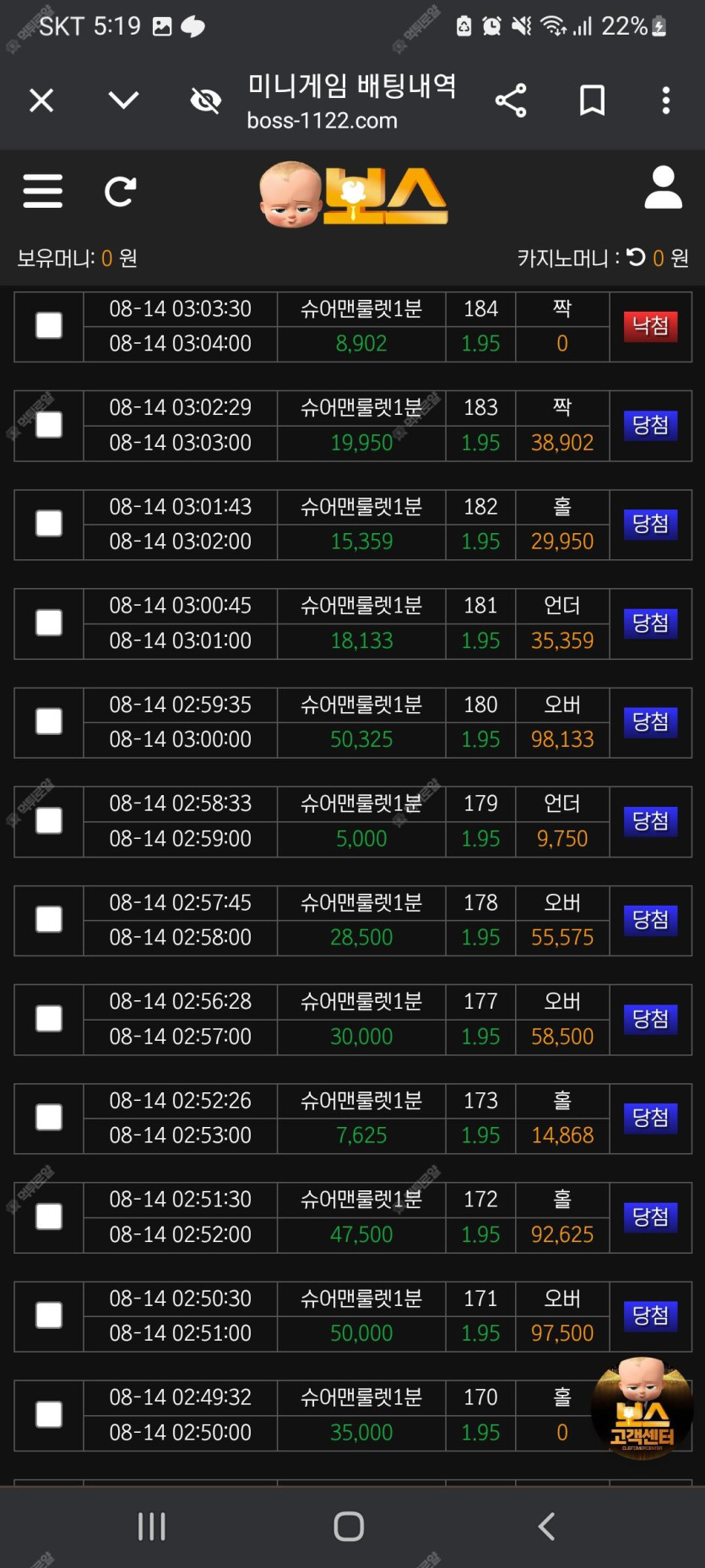Select the round 177 bet checkbox
705x1568 pixels.
49,1019
